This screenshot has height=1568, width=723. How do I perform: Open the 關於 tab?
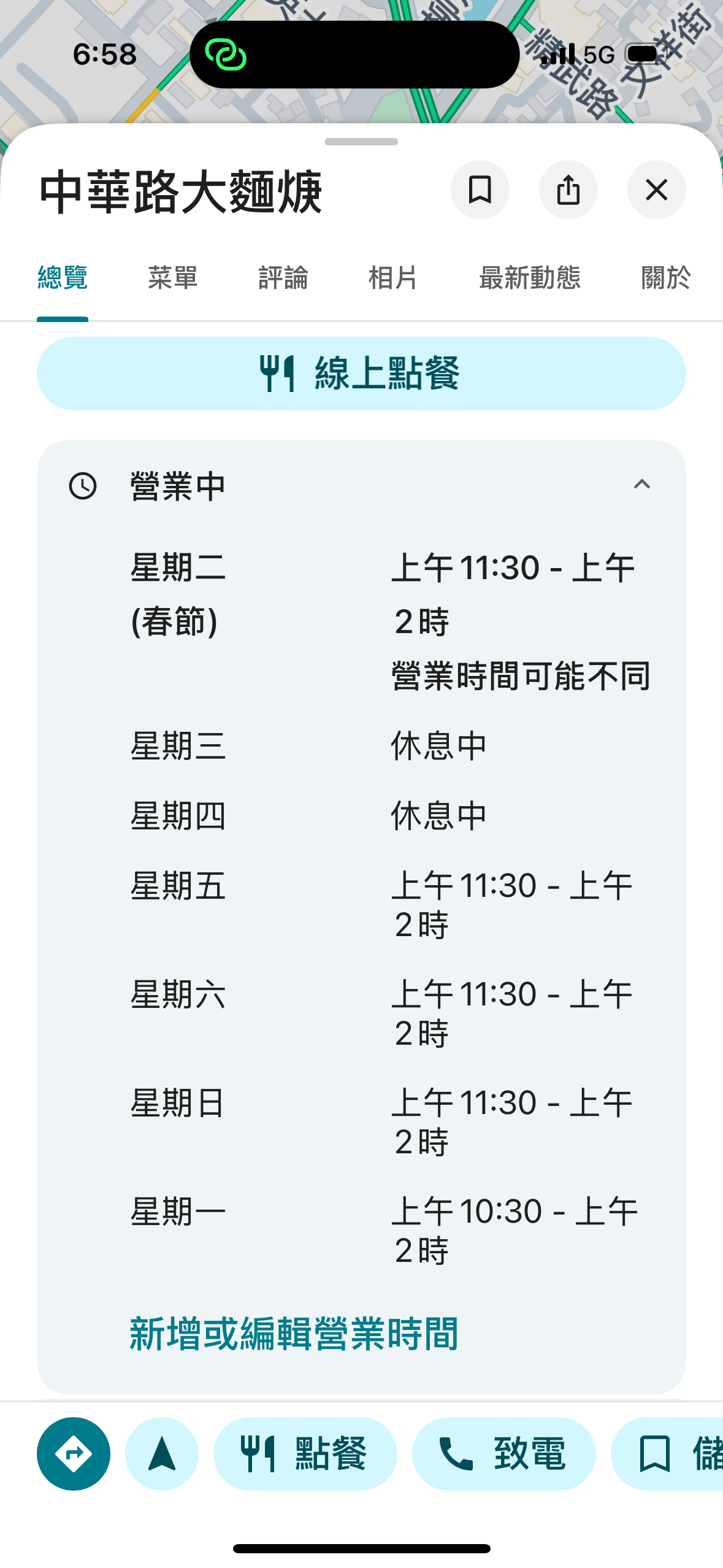pos(665,278)
